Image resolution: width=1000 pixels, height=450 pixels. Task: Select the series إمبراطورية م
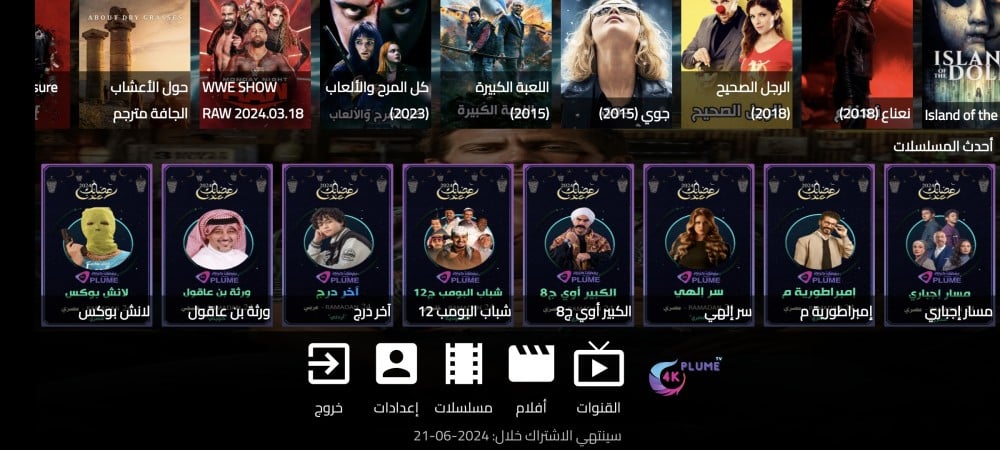(x=820, y=245)
